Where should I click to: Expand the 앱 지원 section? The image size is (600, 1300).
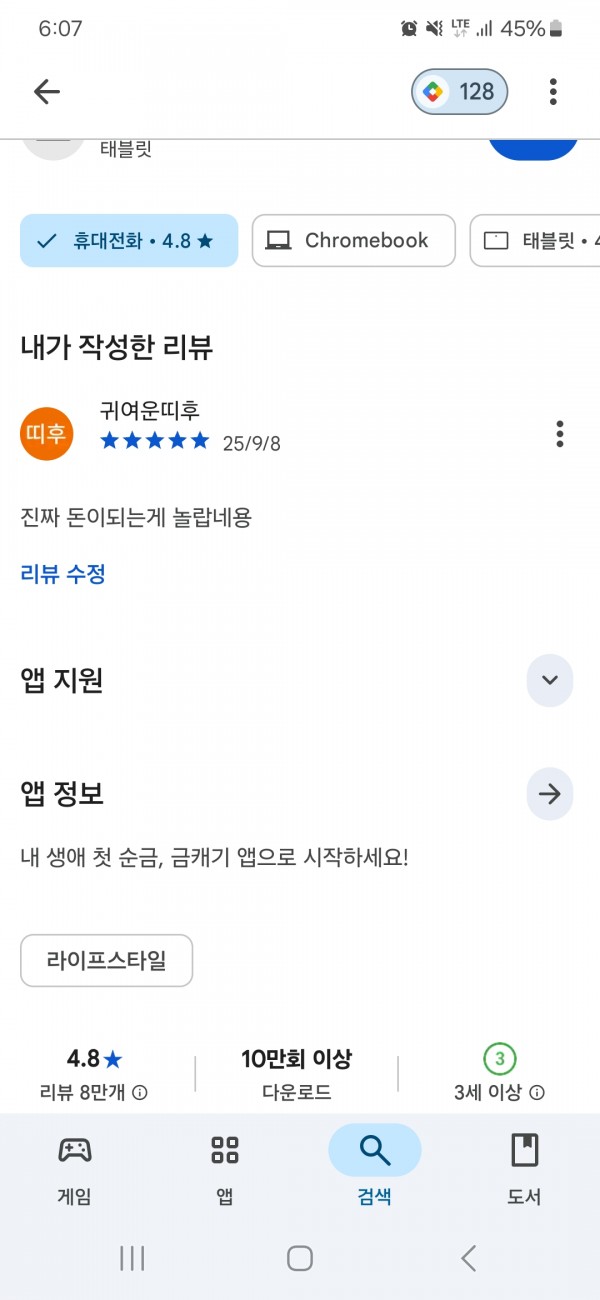tap(550, 680)
